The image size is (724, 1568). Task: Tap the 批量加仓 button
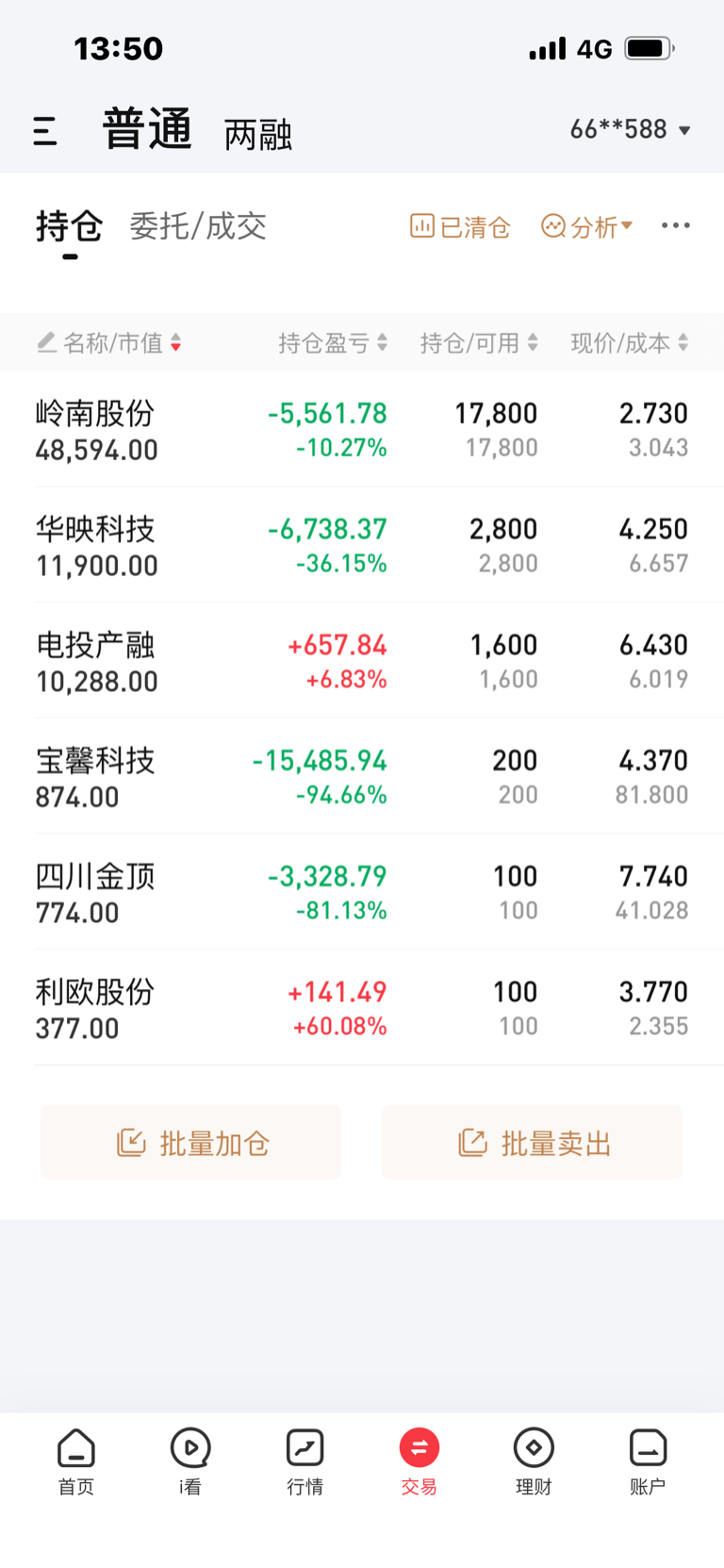[x=190, y=1143]
